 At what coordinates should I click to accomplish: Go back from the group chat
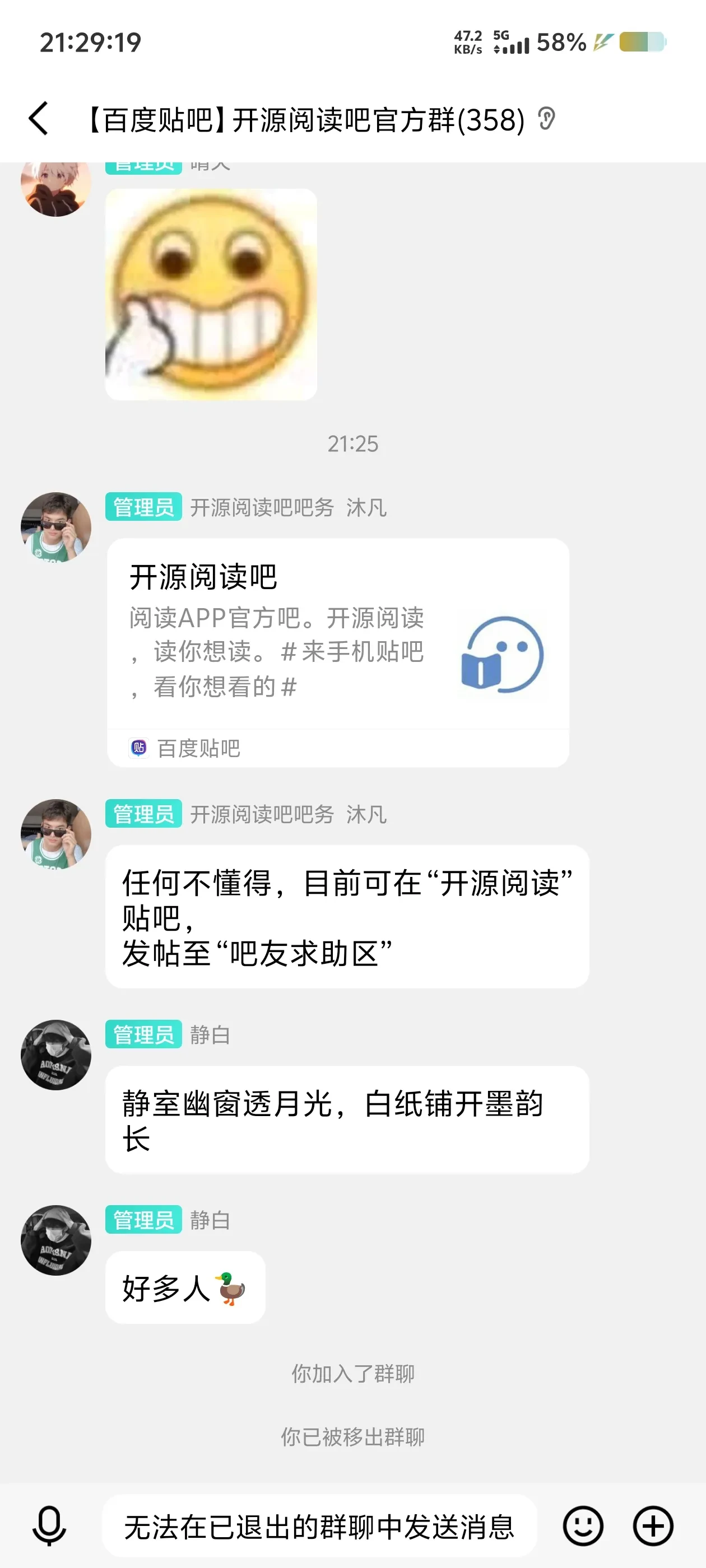pos(38,118)
